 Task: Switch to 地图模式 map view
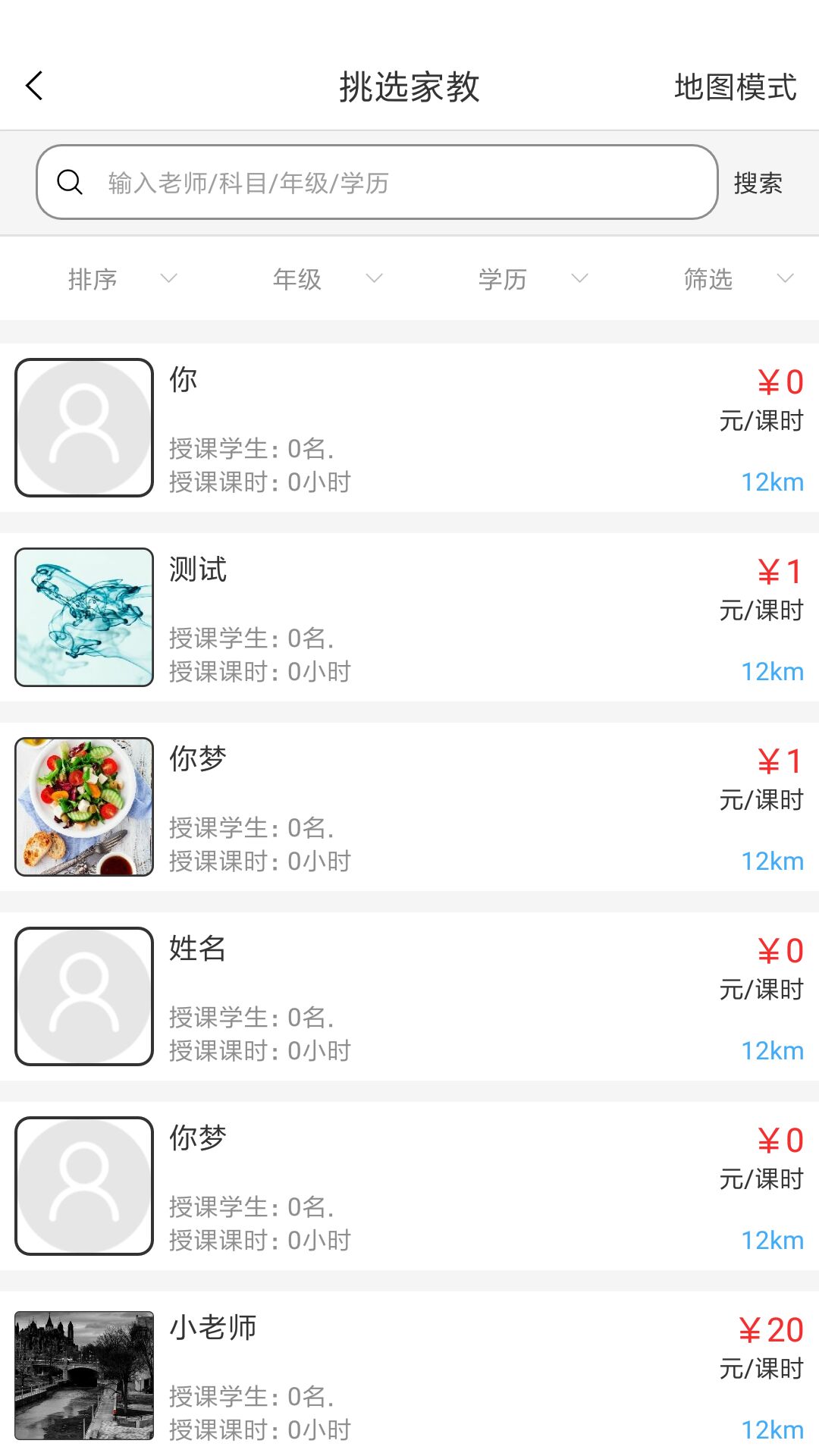(x=735, y=87)
